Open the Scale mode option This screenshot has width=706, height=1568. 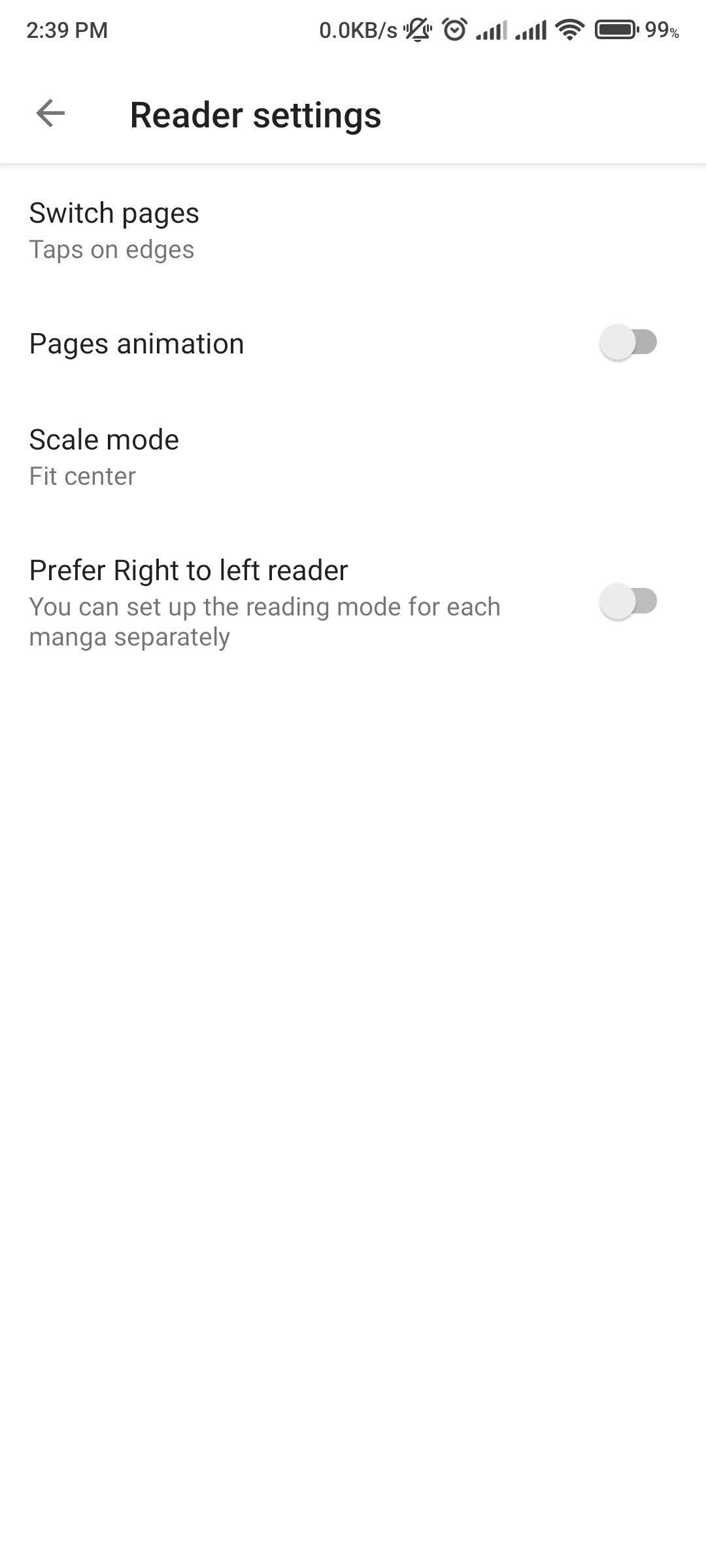105,457
